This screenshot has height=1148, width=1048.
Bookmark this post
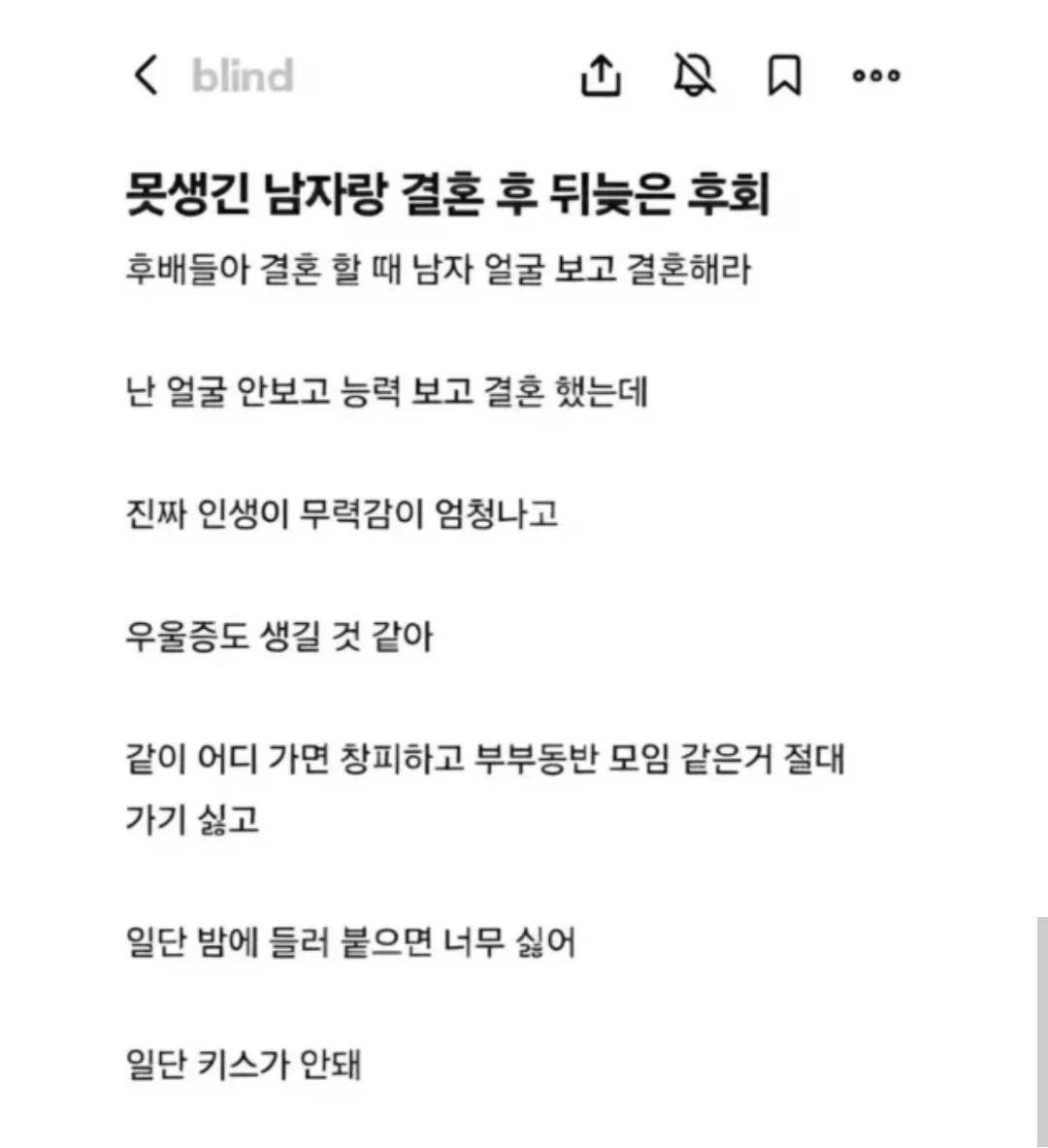pyautogui.click(x=784, y=76)
